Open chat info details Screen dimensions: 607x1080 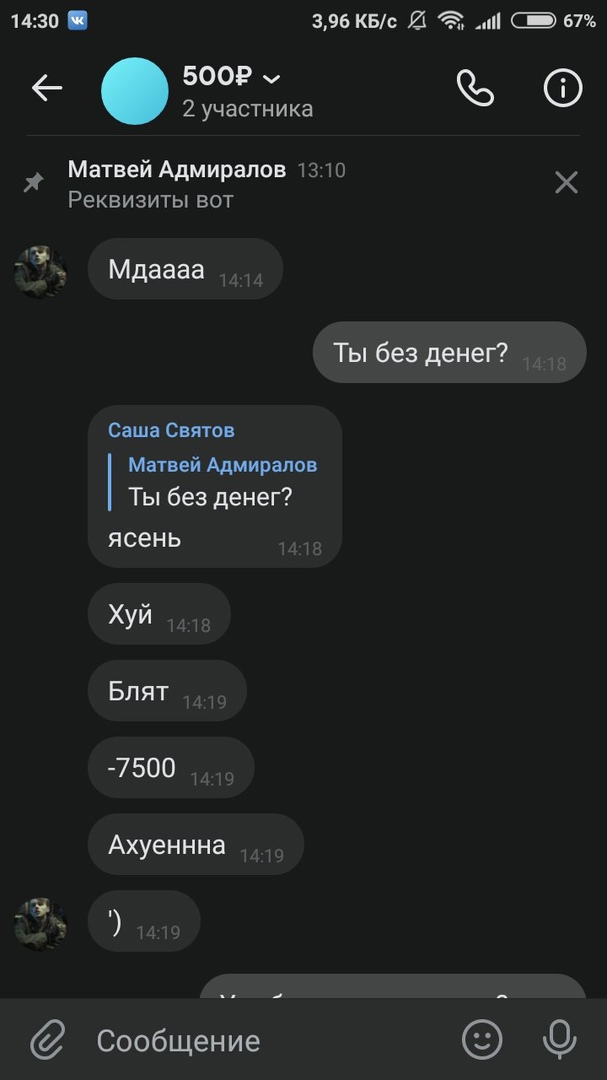562,89
